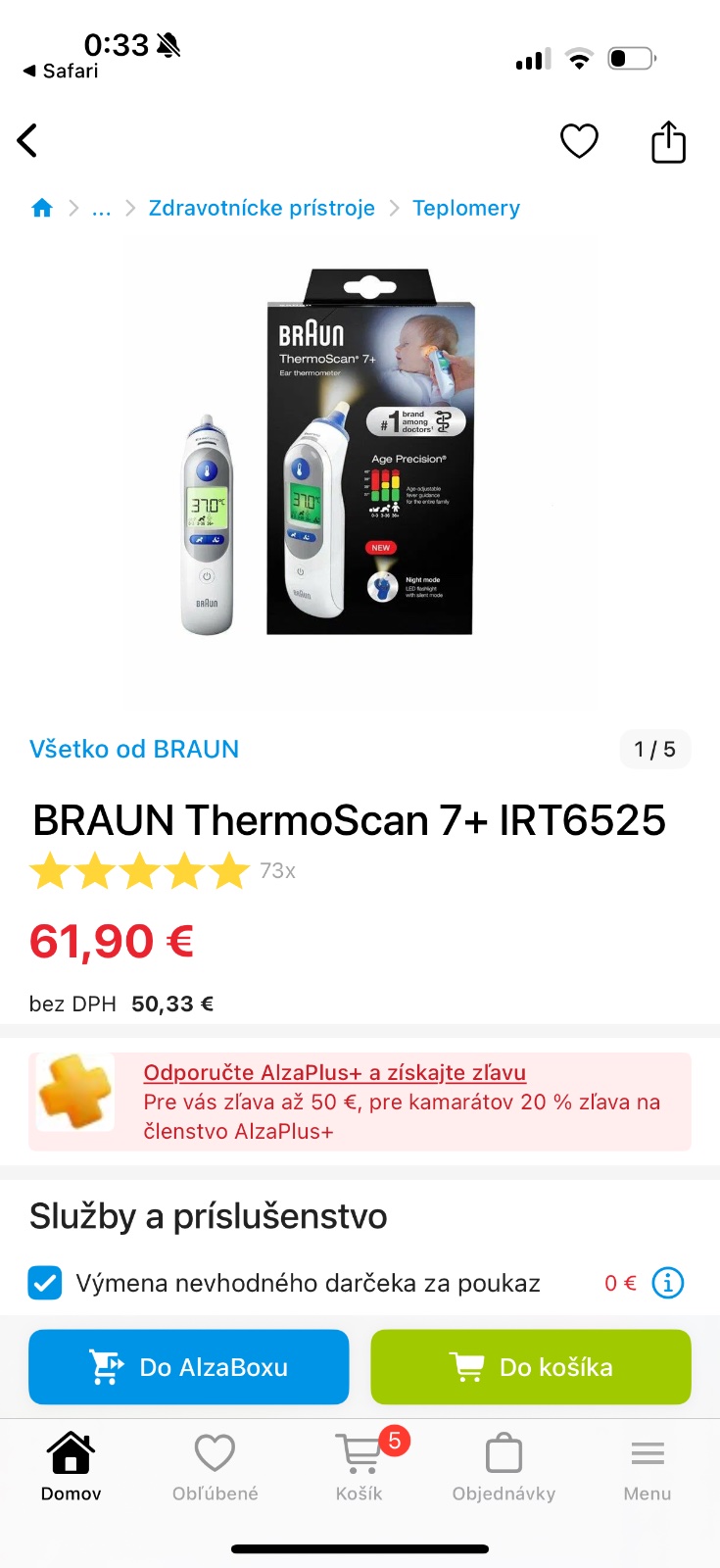720x1568 pixels.
Task: Tap the Do AlzaBoxu button
Action: [x=189, y=1367]
